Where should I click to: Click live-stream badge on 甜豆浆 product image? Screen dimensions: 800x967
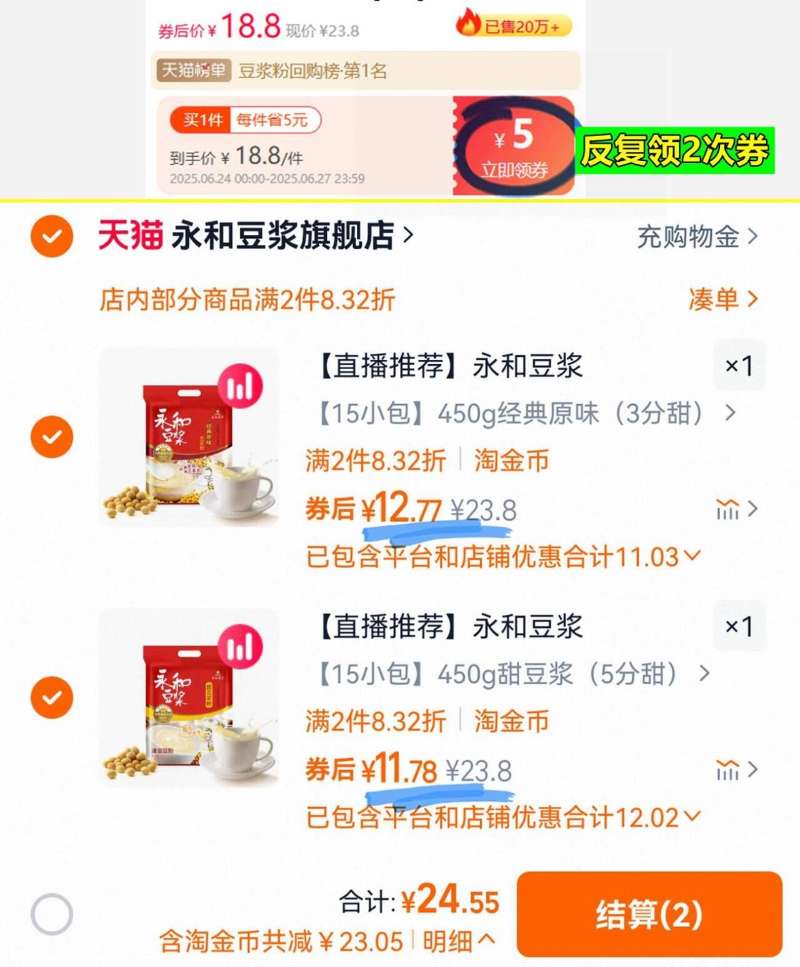click(x=239, y=646)
